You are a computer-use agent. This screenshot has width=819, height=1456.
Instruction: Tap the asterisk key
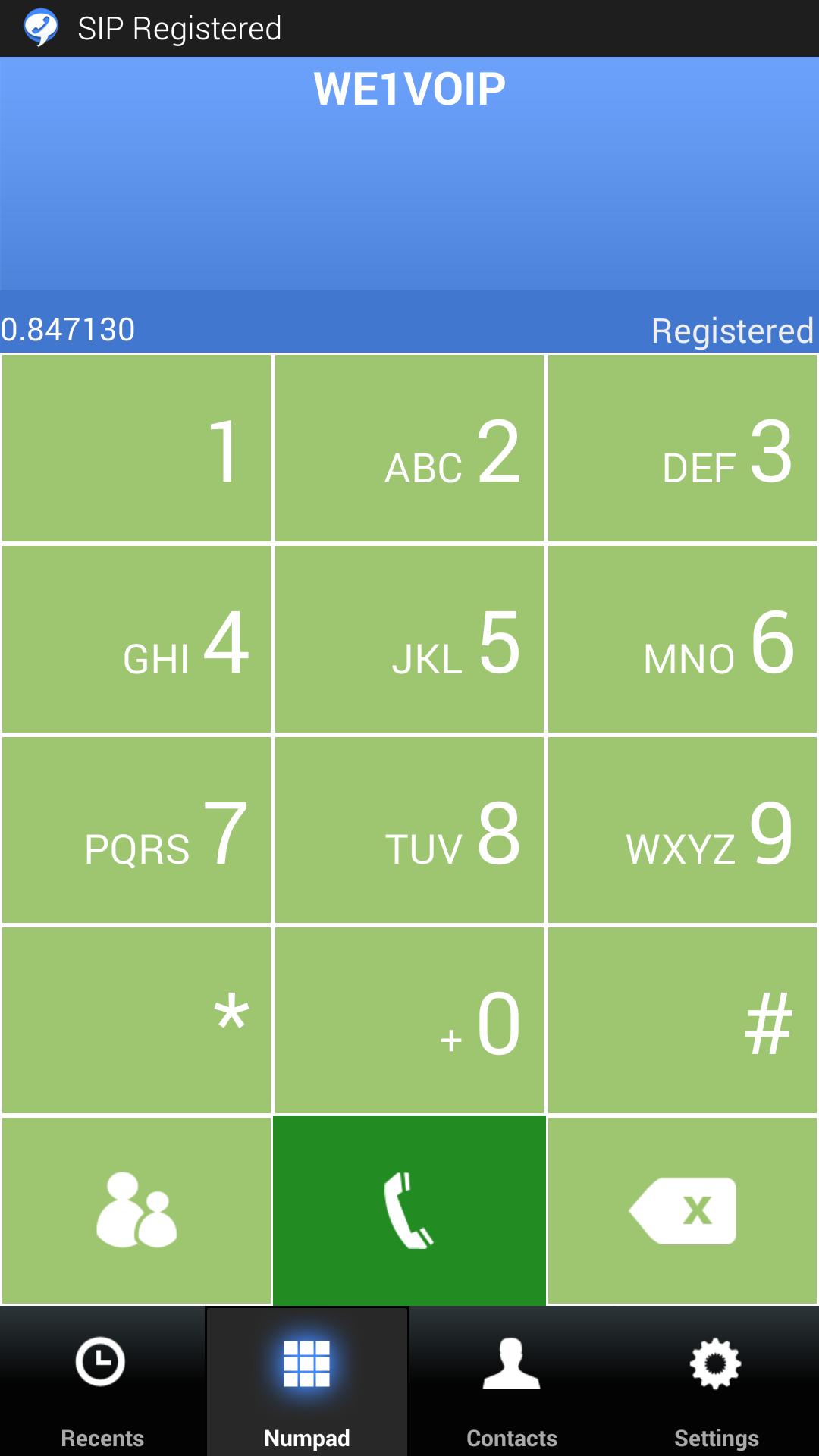coord(136,1021)
